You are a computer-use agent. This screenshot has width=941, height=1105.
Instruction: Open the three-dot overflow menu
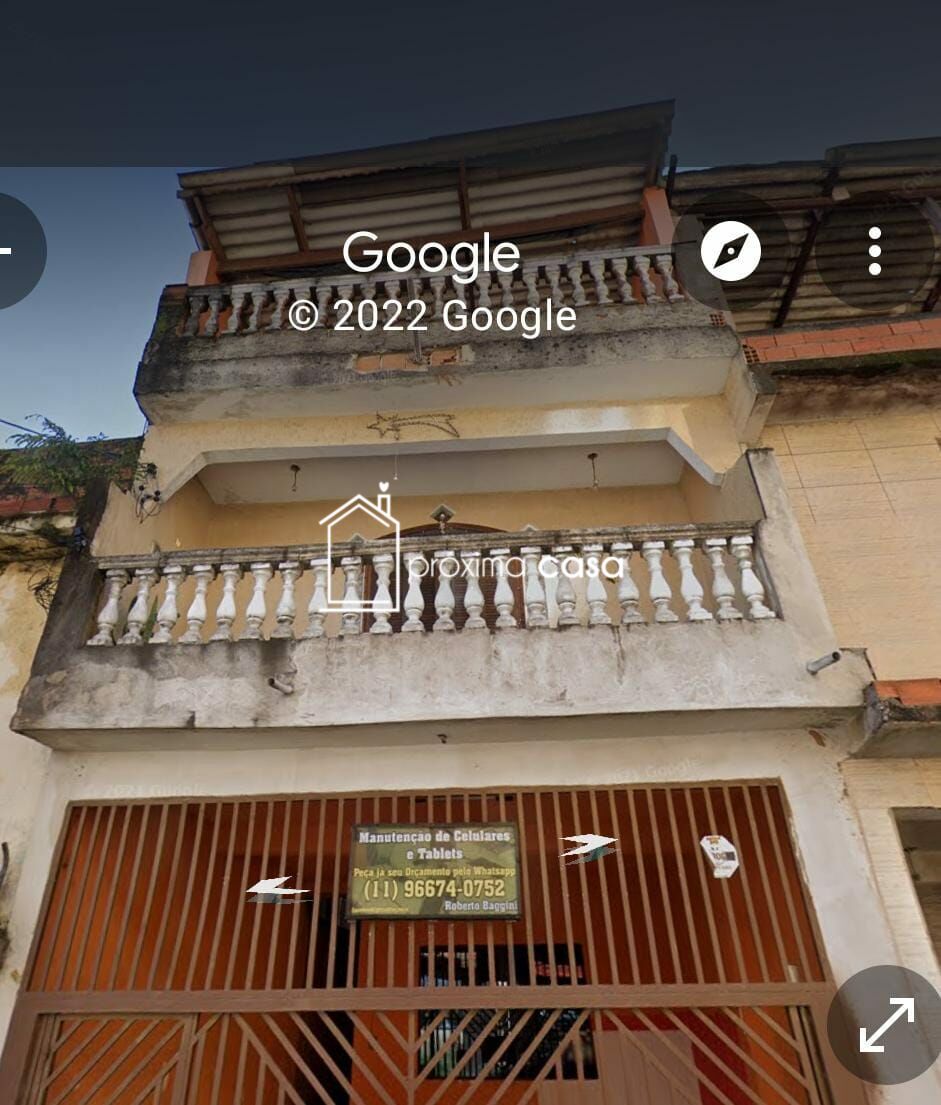click(875, 251)
